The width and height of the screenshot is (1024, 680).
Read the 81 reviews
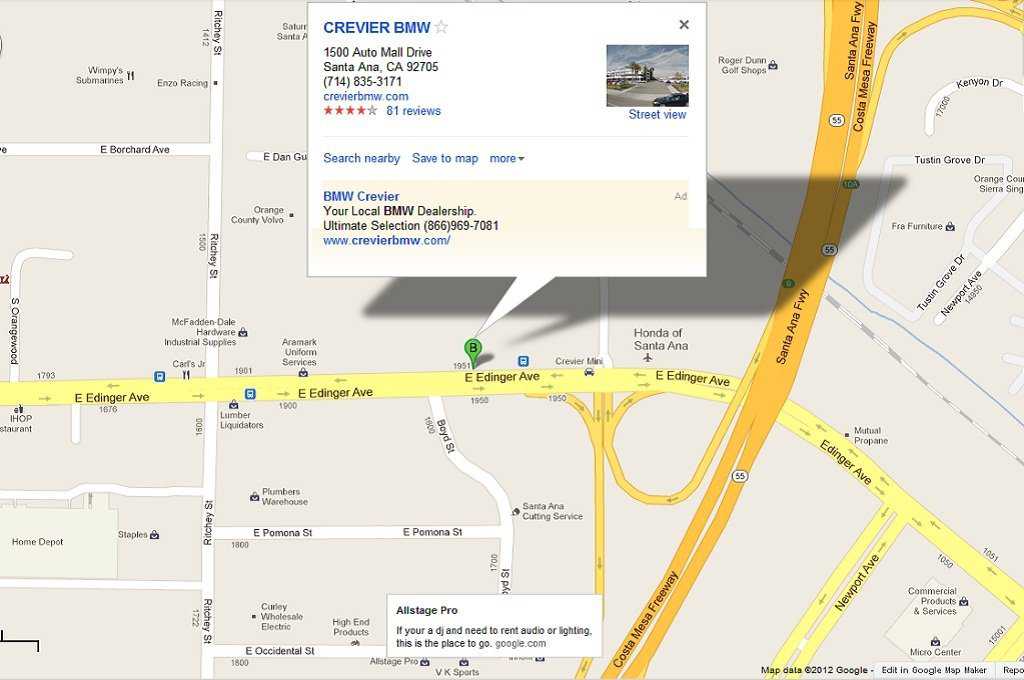coord(413,111)
